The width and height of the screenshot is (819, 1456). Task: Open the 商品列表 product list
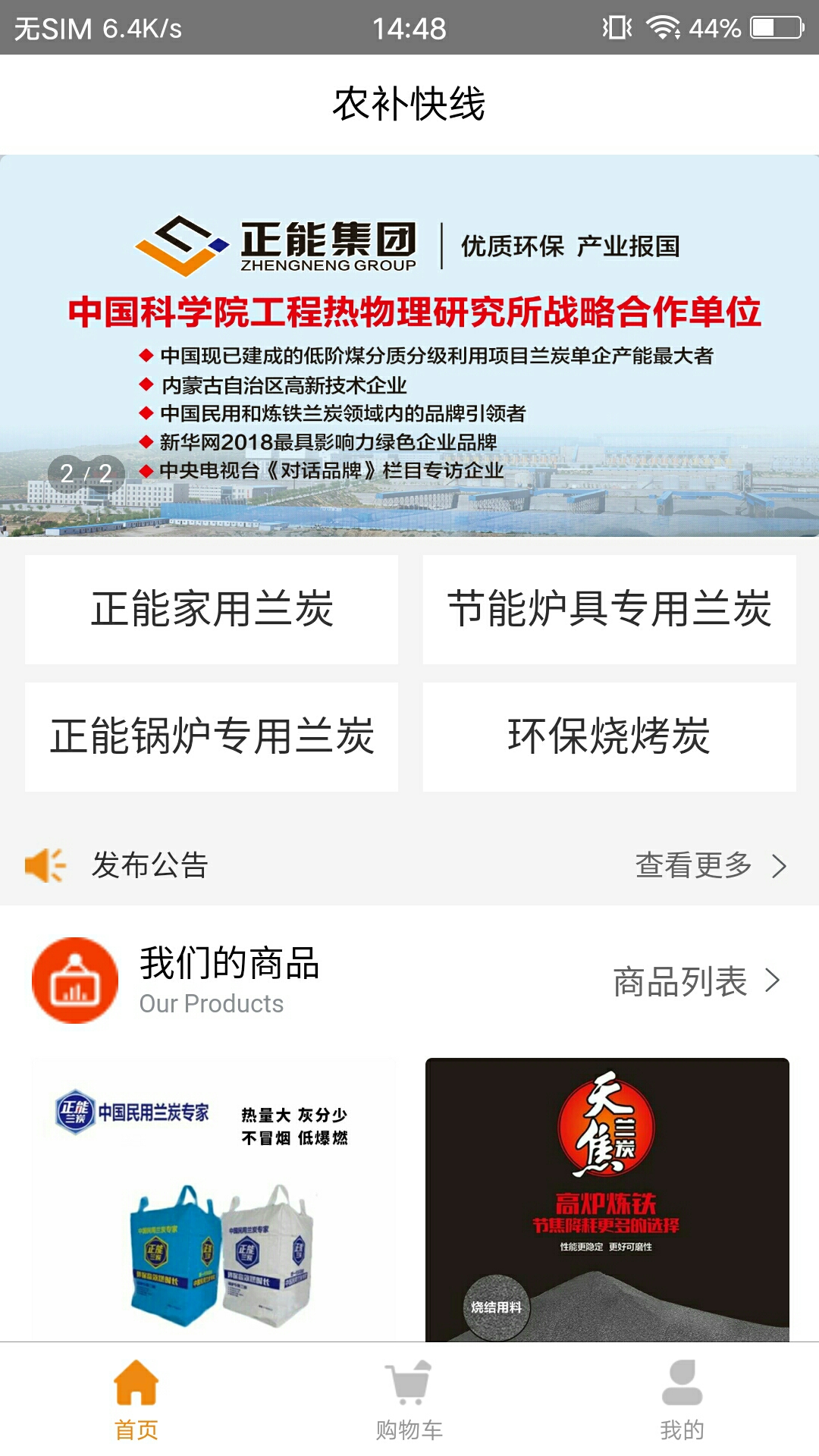[696, 981]
